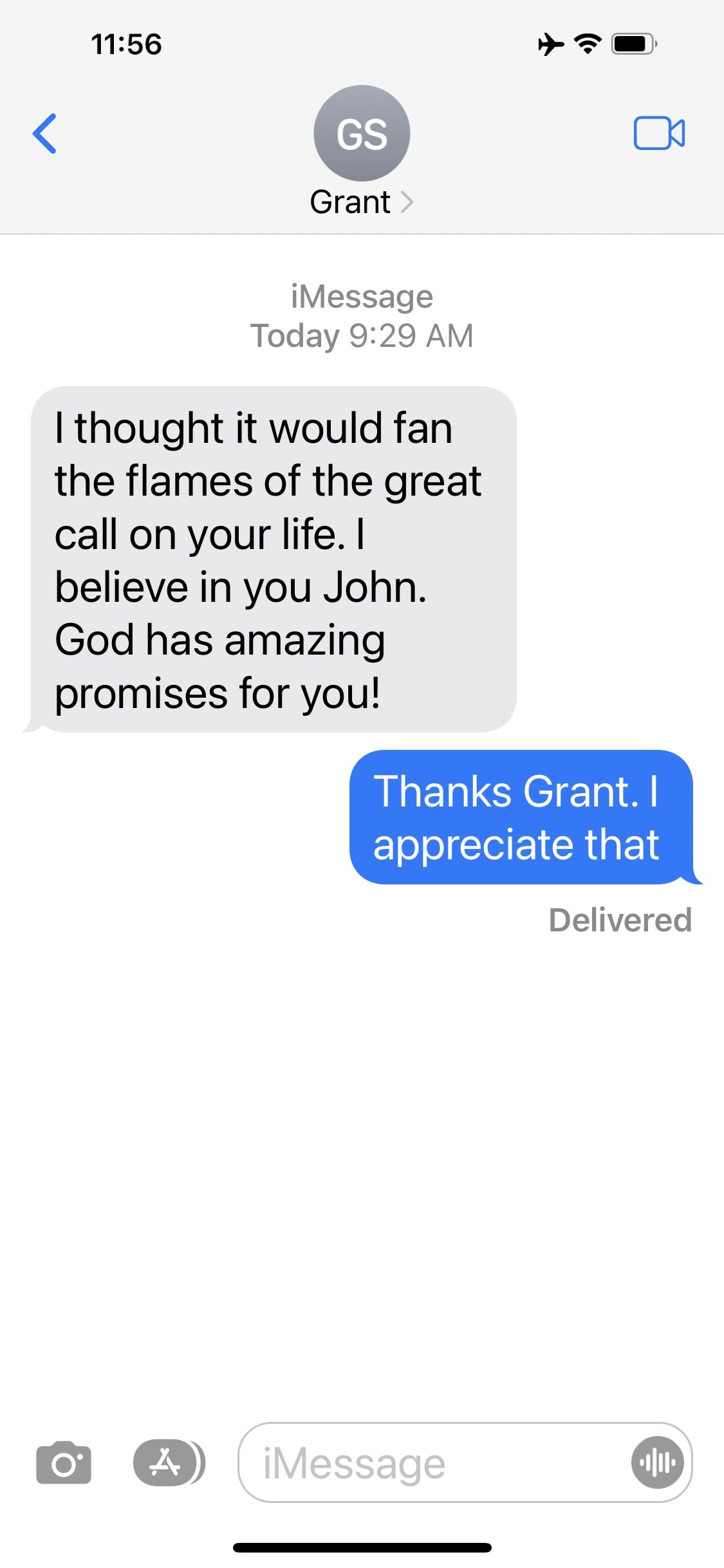Go back to the messages list
724x1568 pixels.
[45, 134]
